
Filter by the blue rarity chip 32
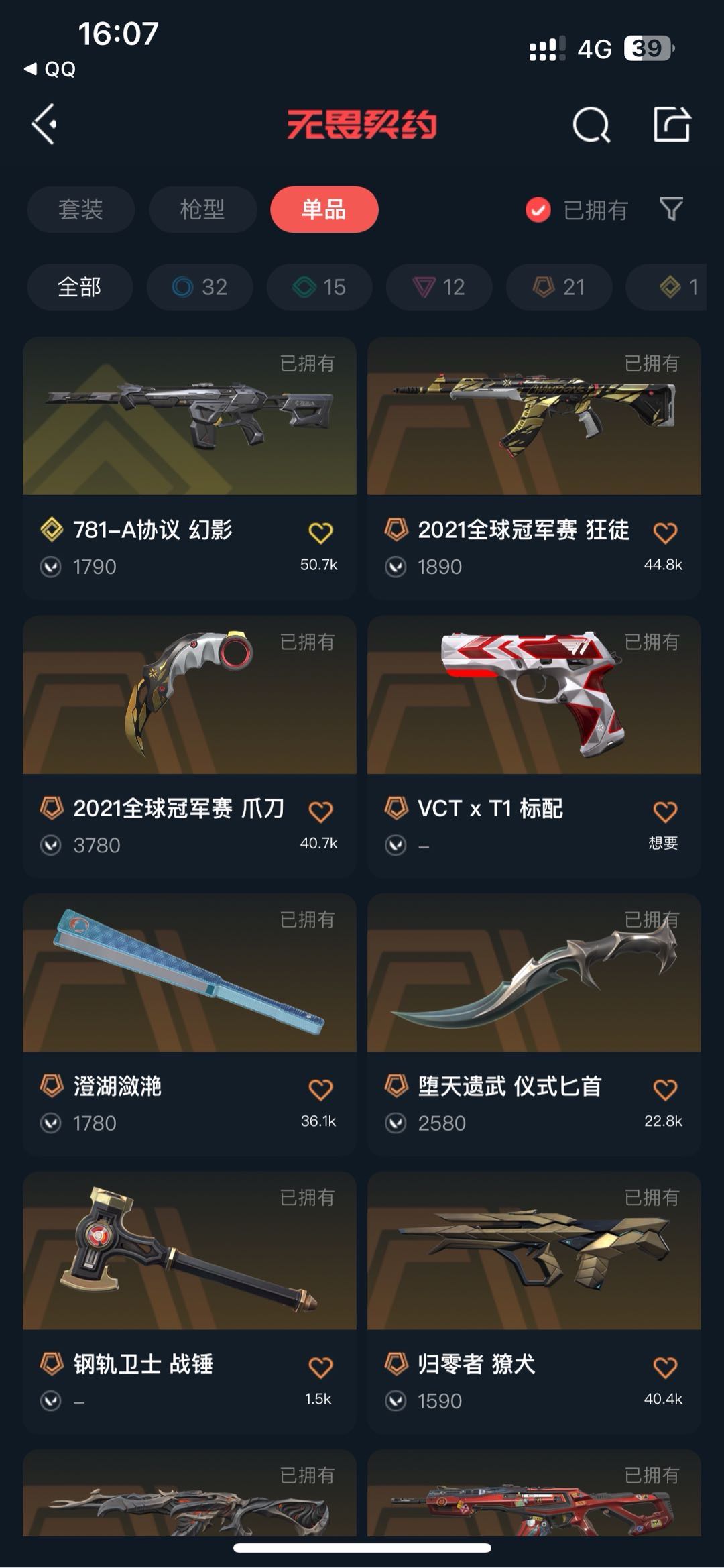200,287
